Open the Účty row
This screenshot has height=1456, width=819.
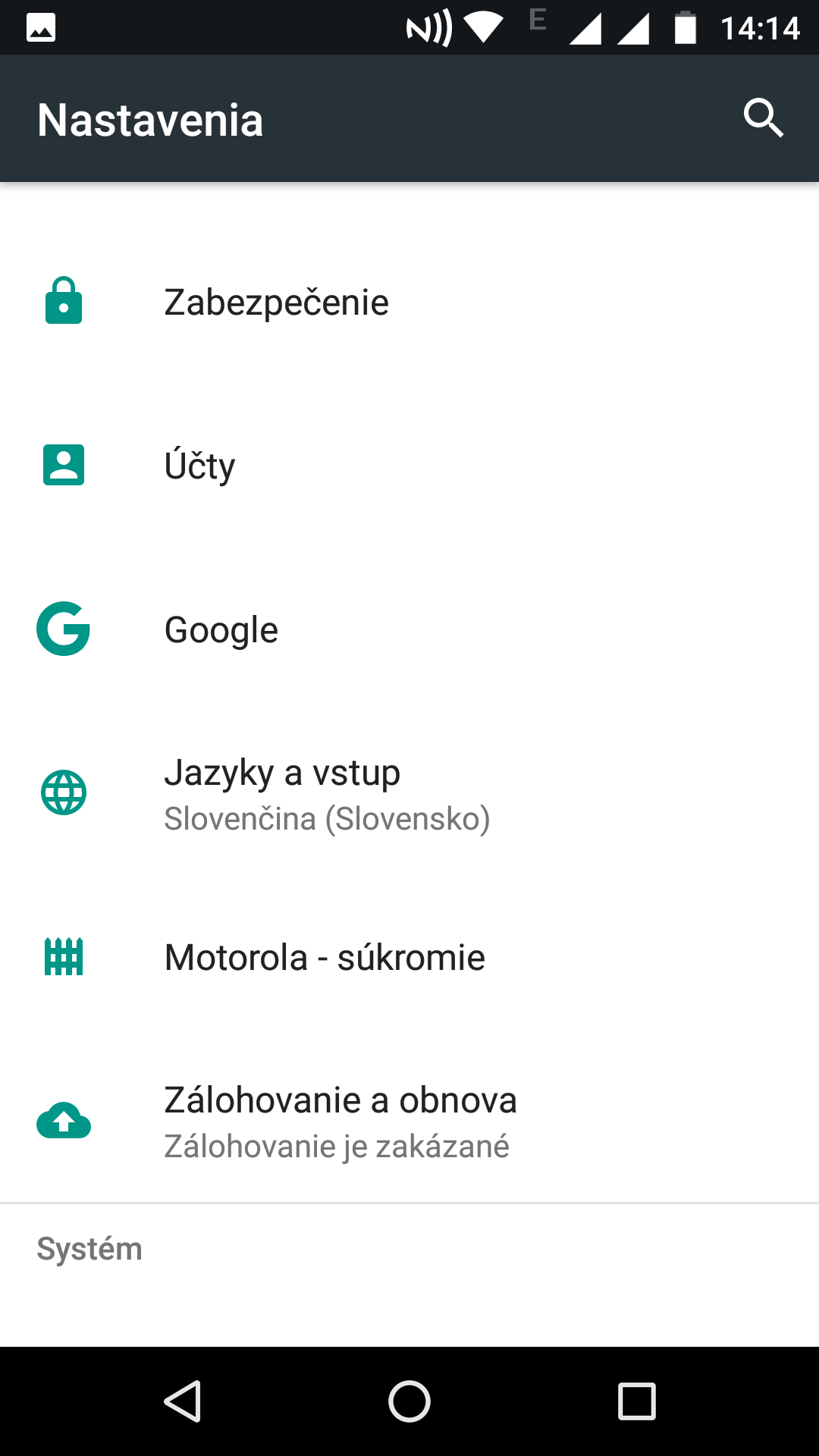(409, 466)
